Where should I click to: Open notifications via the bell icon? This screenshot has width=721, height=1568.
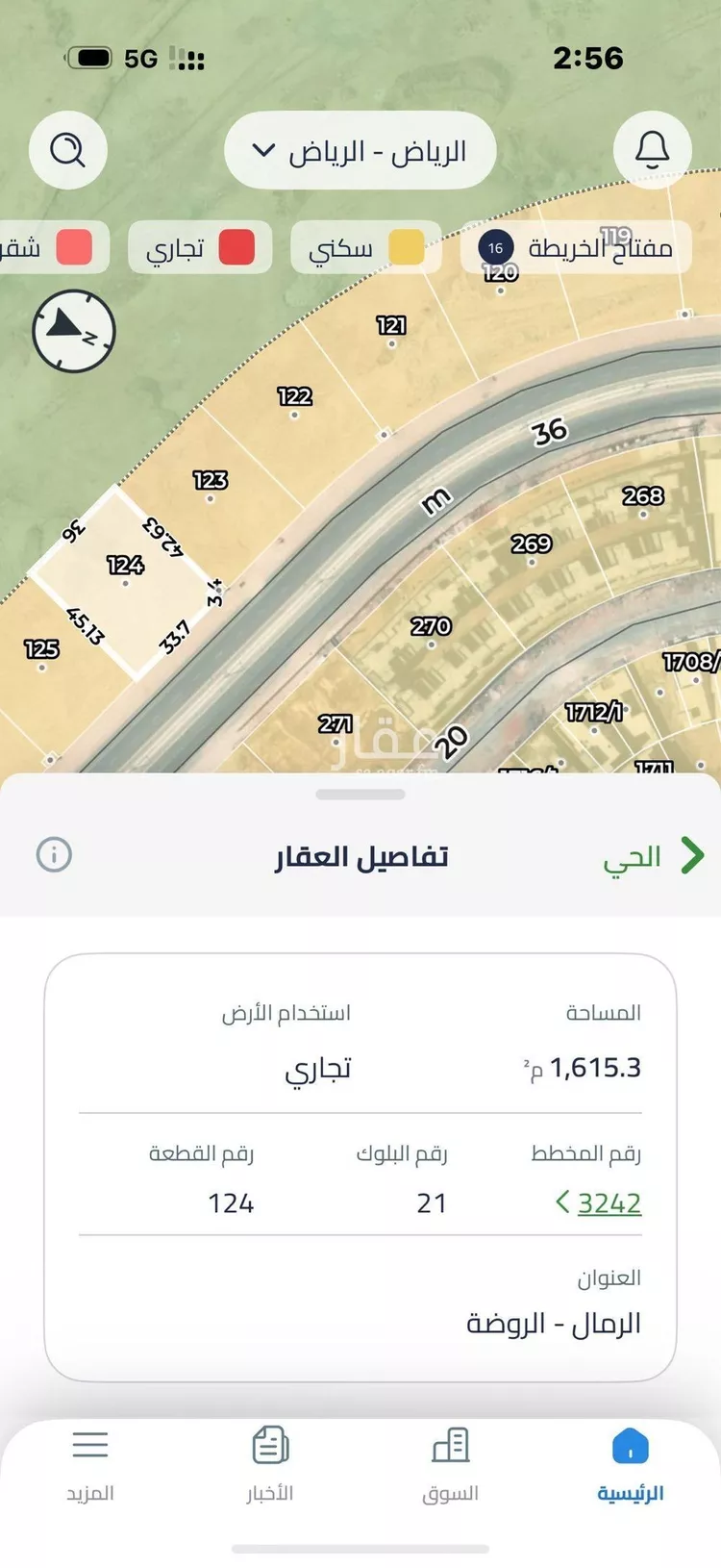pyautogui.click(x=653, y=149)
